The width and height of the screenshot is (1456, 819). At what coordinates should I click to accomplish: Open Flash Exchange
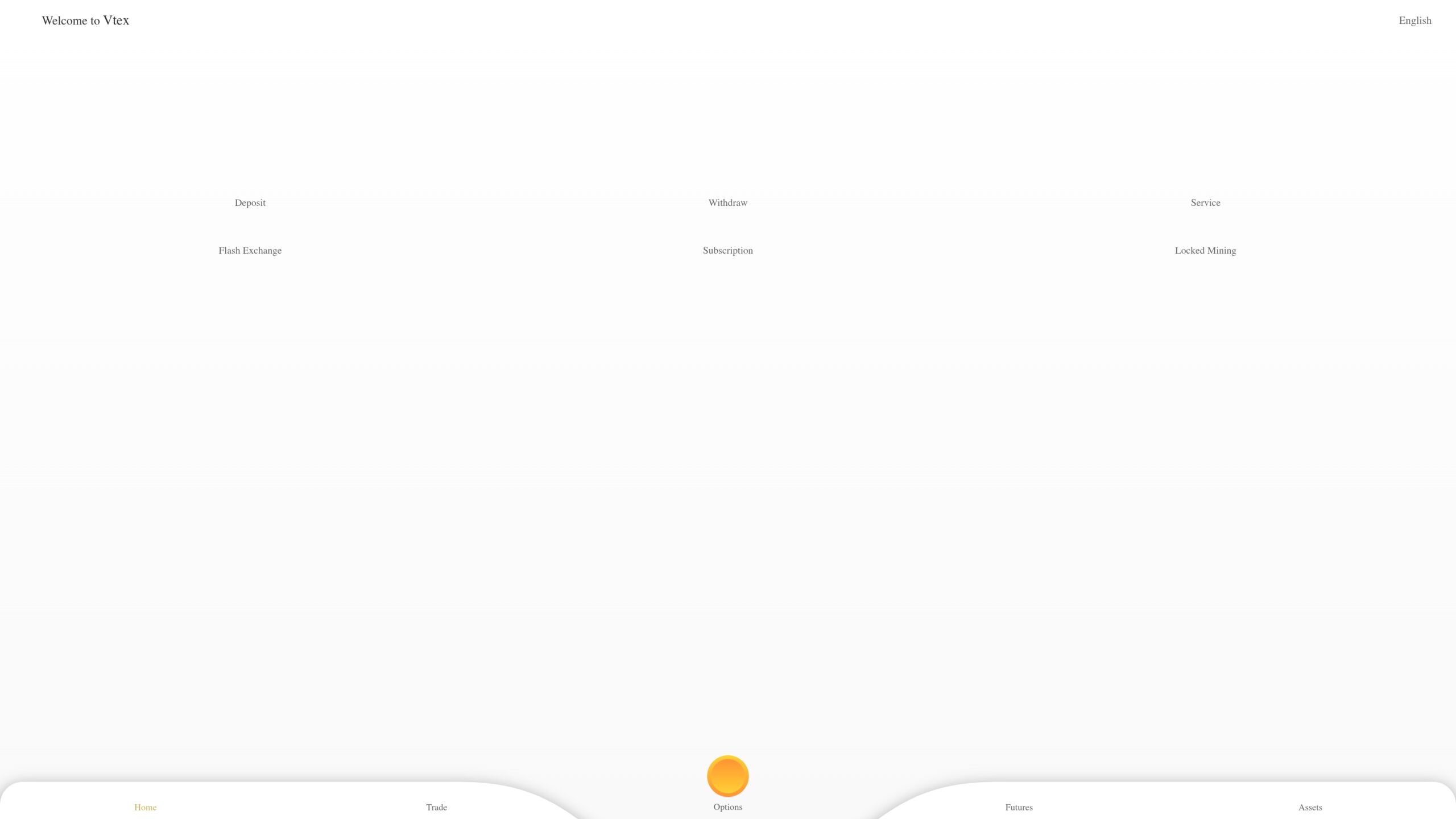click(x=250, y=250)
